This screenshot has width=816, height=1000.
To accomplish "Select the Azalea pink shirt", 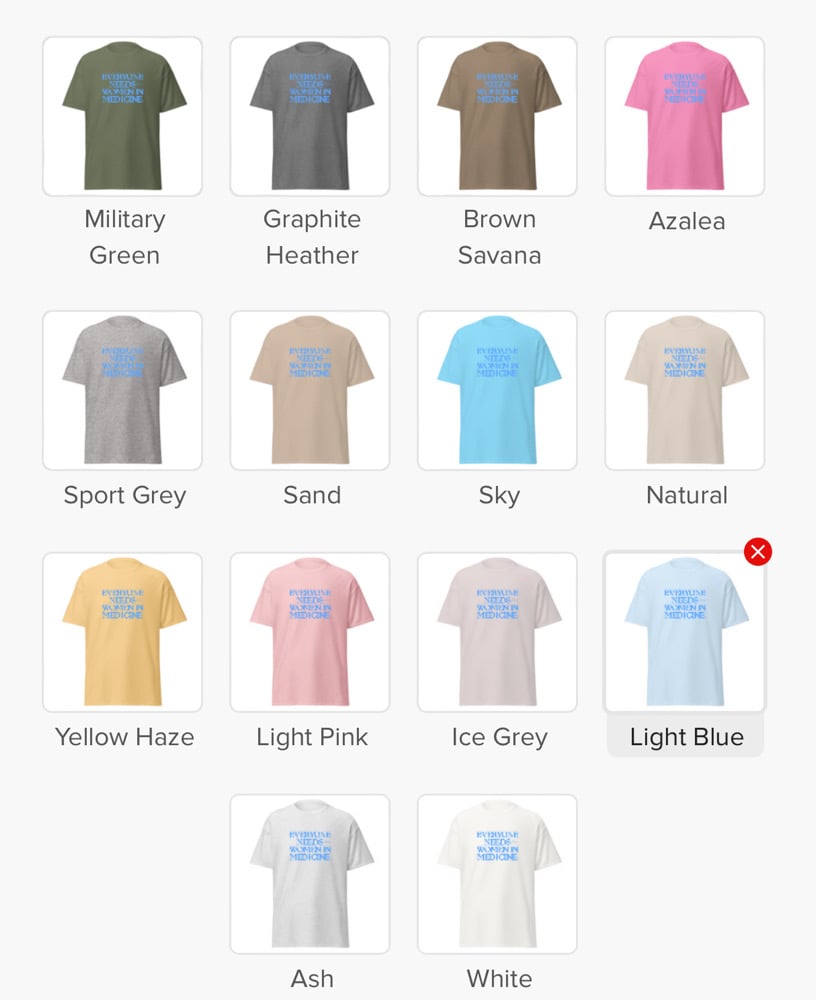I will (x=685, y=117).
